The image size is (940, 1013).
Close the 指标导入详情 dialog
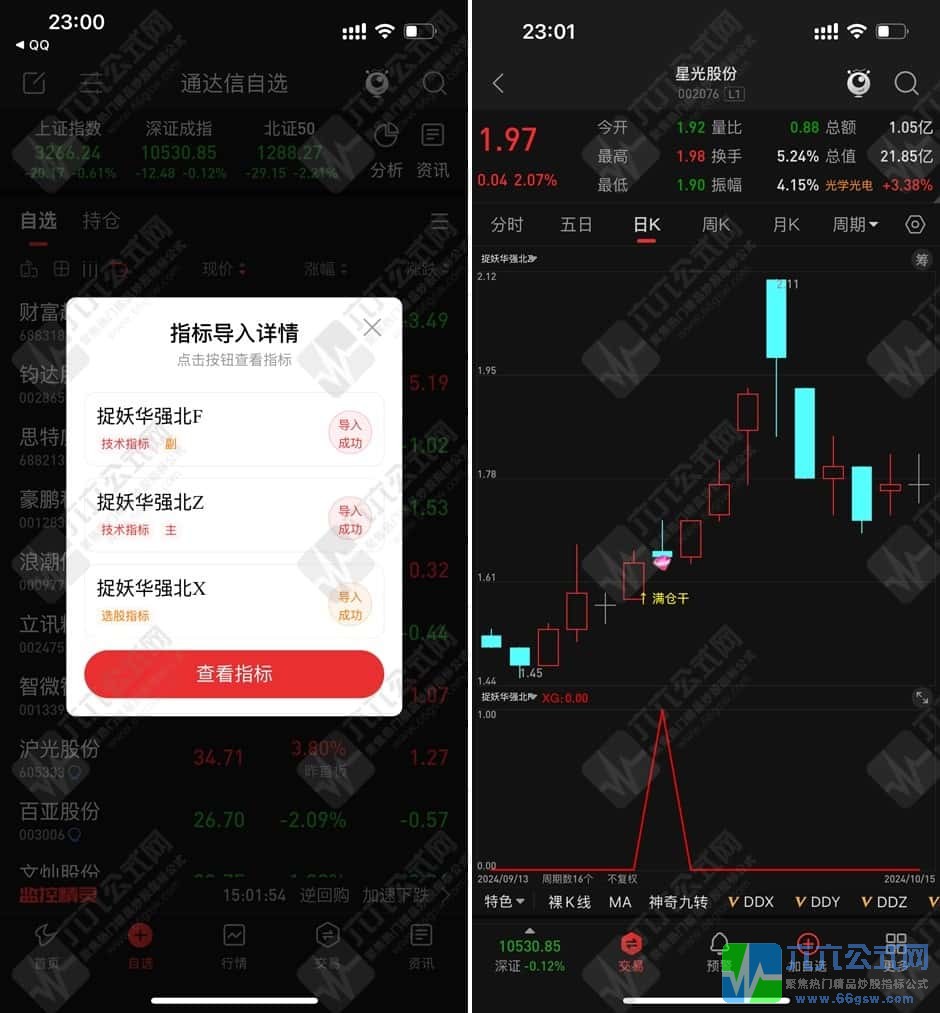coord(372,327)
